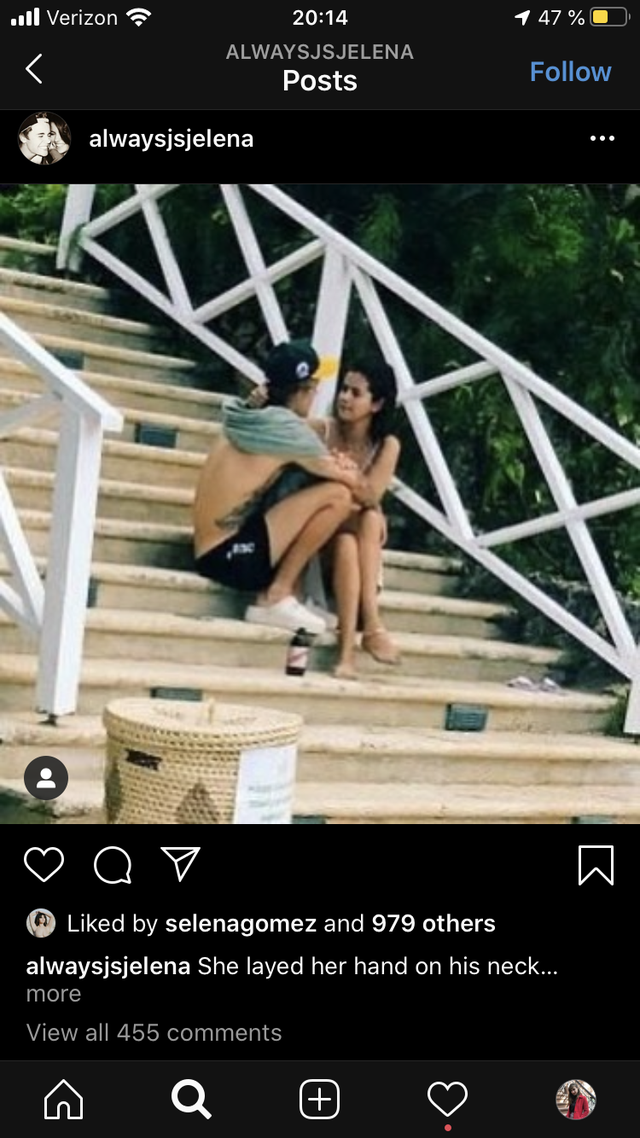
Task: Like this post with the heart icon
Action: [x=43, y=864]
